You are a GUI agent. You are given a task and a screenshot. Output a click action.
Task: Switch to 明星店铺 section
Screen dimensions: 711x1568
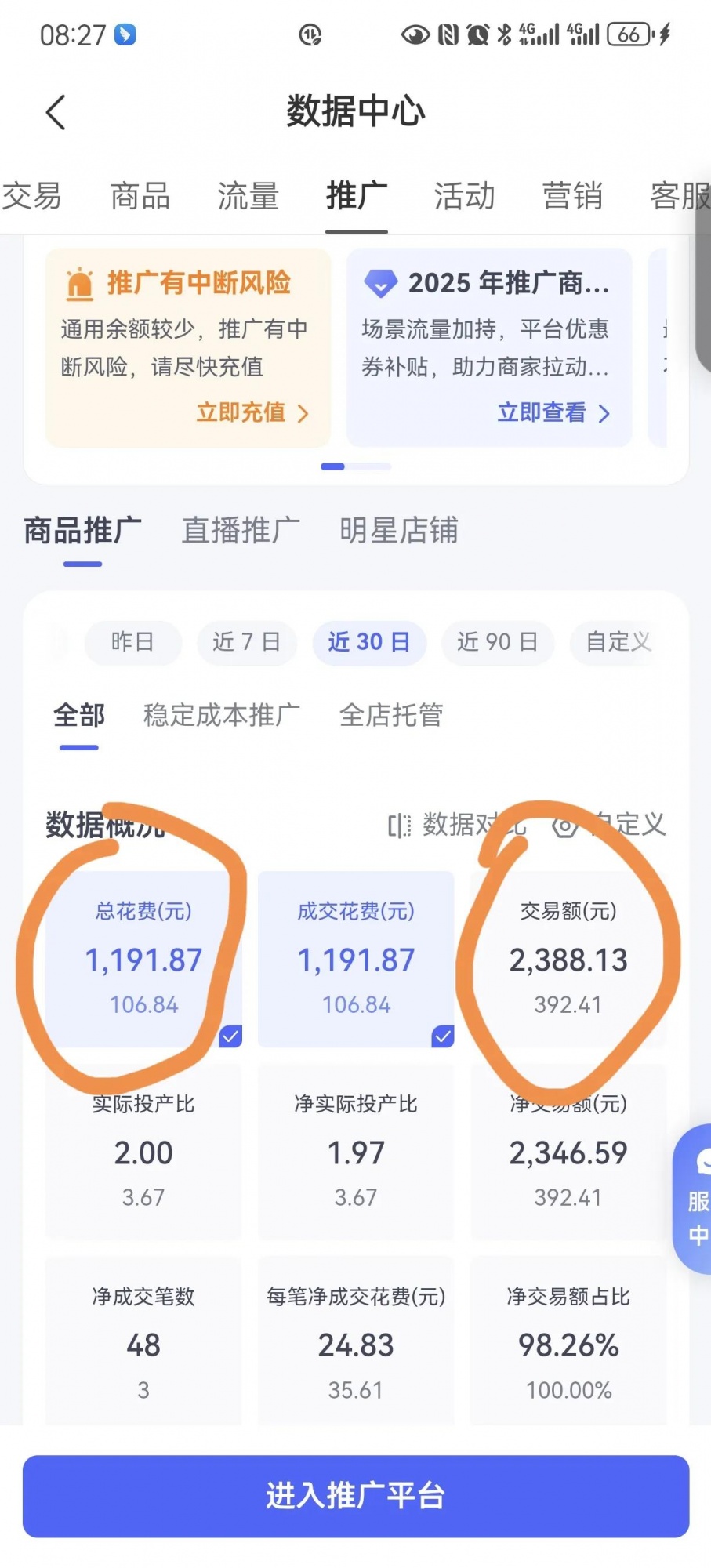[398, 531]
